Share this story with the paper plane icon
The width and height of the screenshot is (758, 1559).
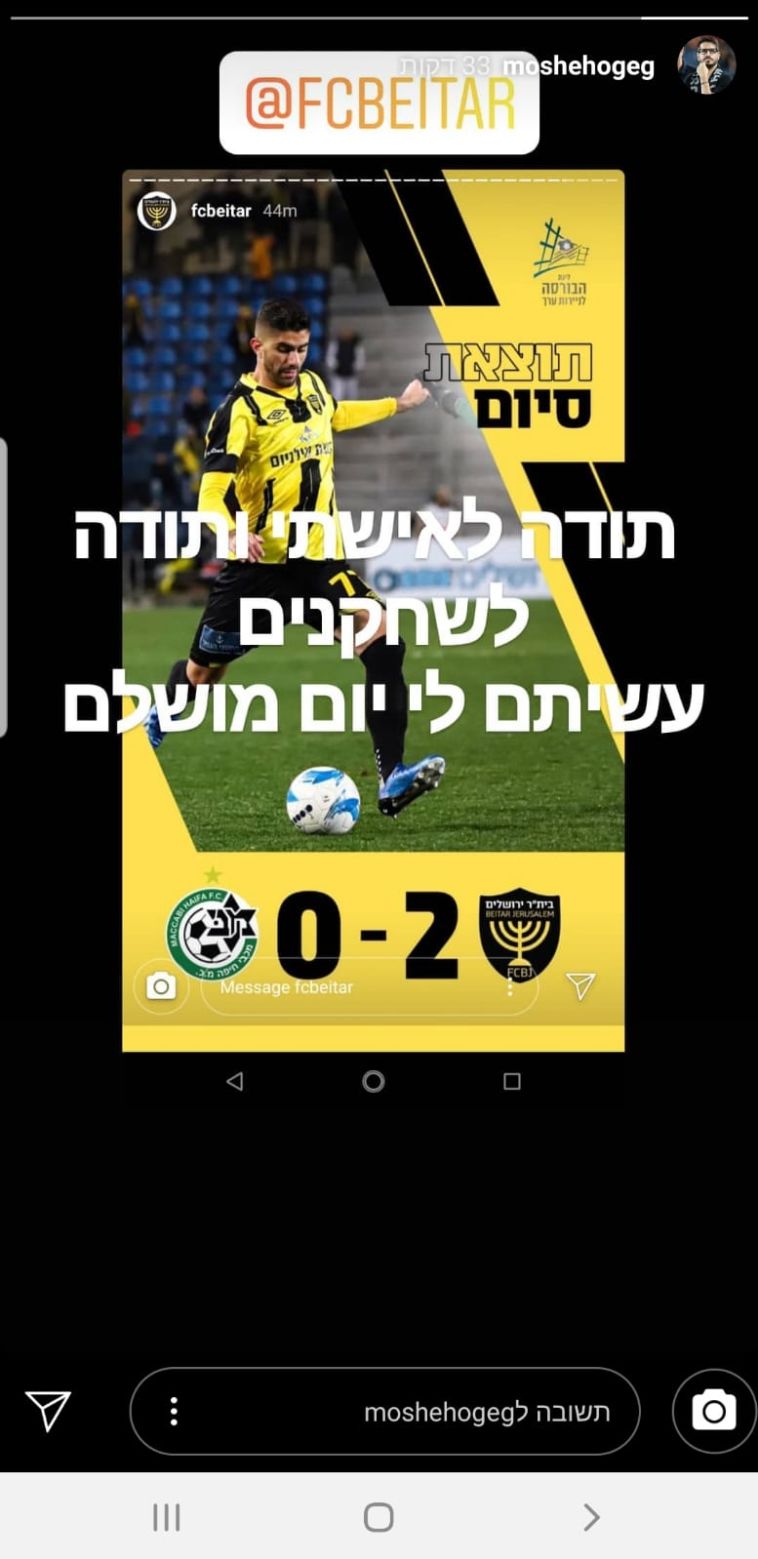click(x=48, y=1411)
